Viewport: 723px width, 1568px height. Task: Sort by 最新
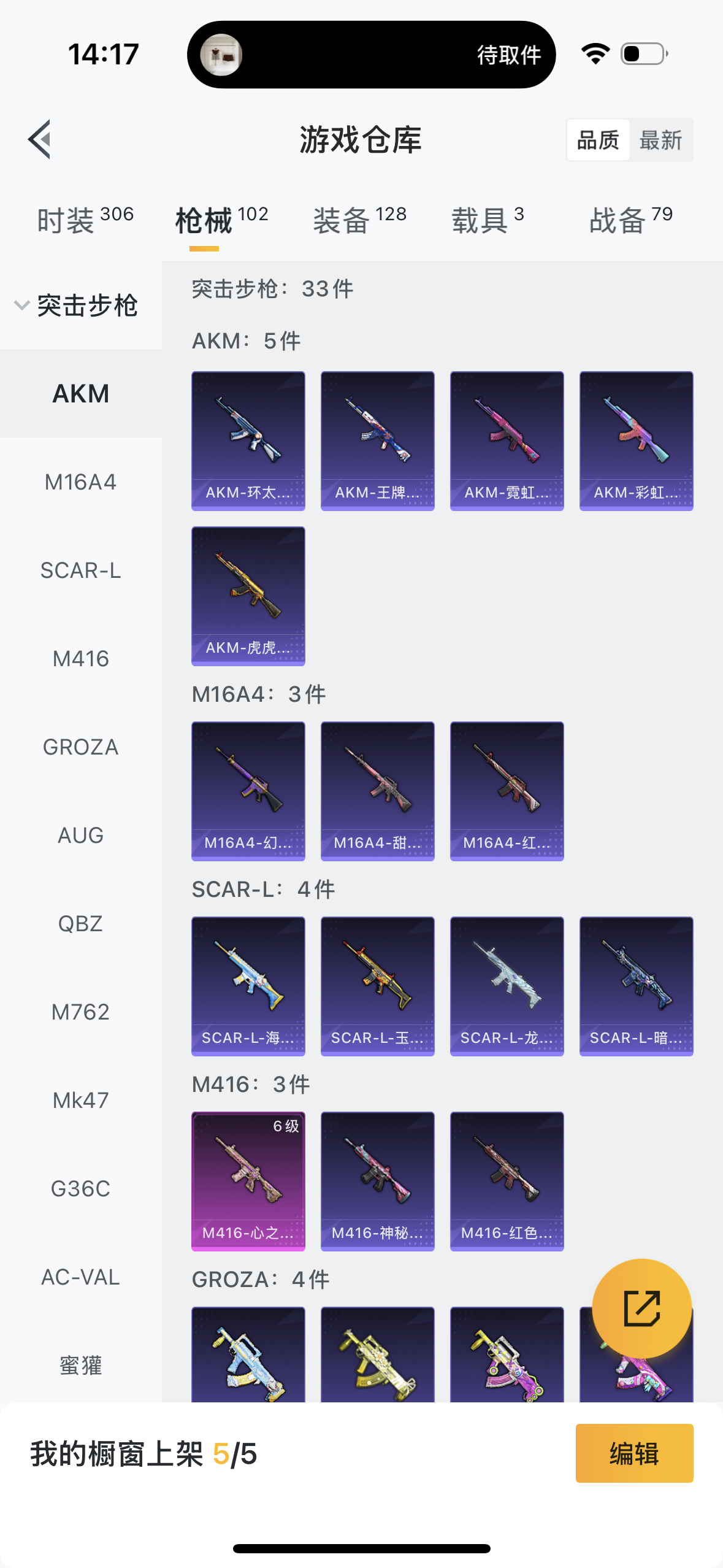(x=660, y=140)
